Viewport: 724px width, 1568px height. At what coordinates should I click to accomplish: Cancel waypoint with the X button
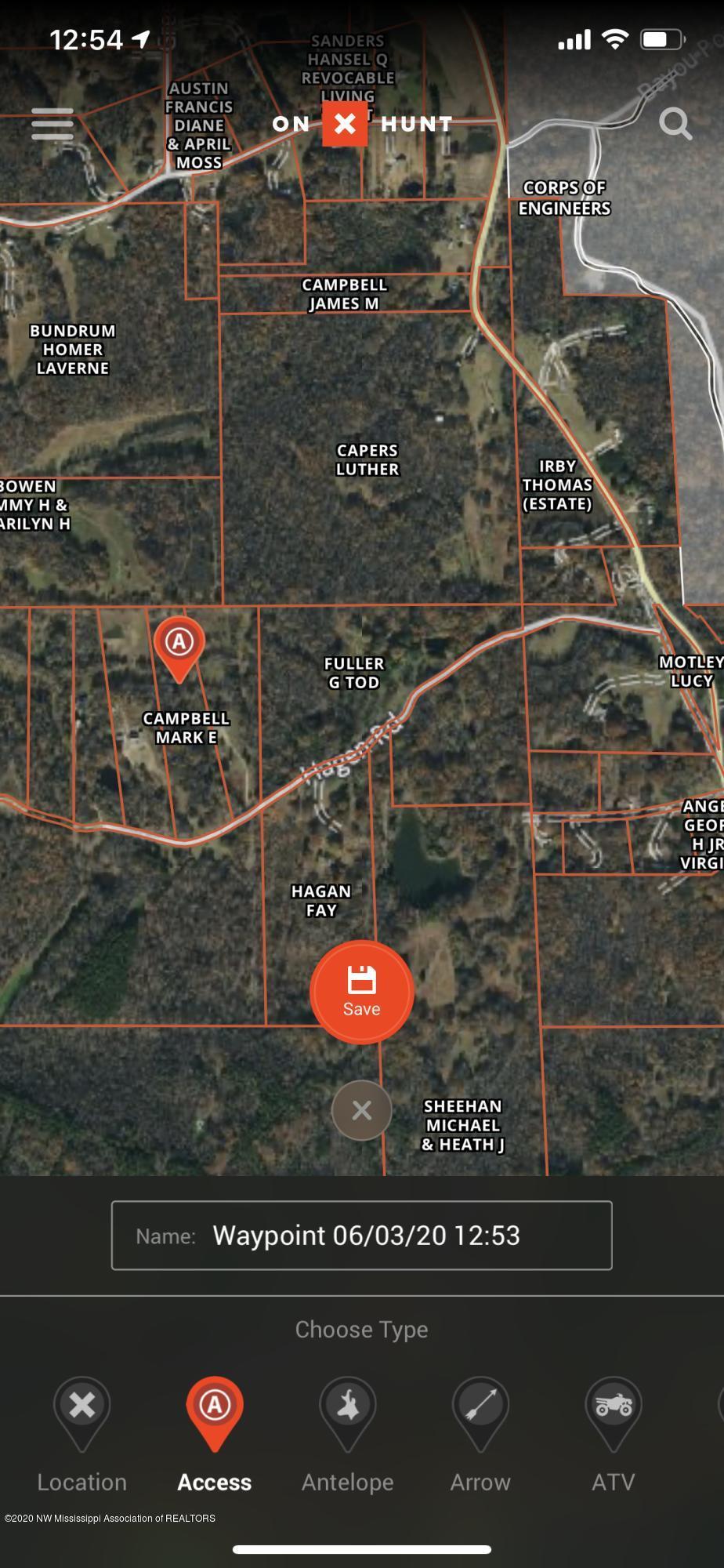(361, 1110)
